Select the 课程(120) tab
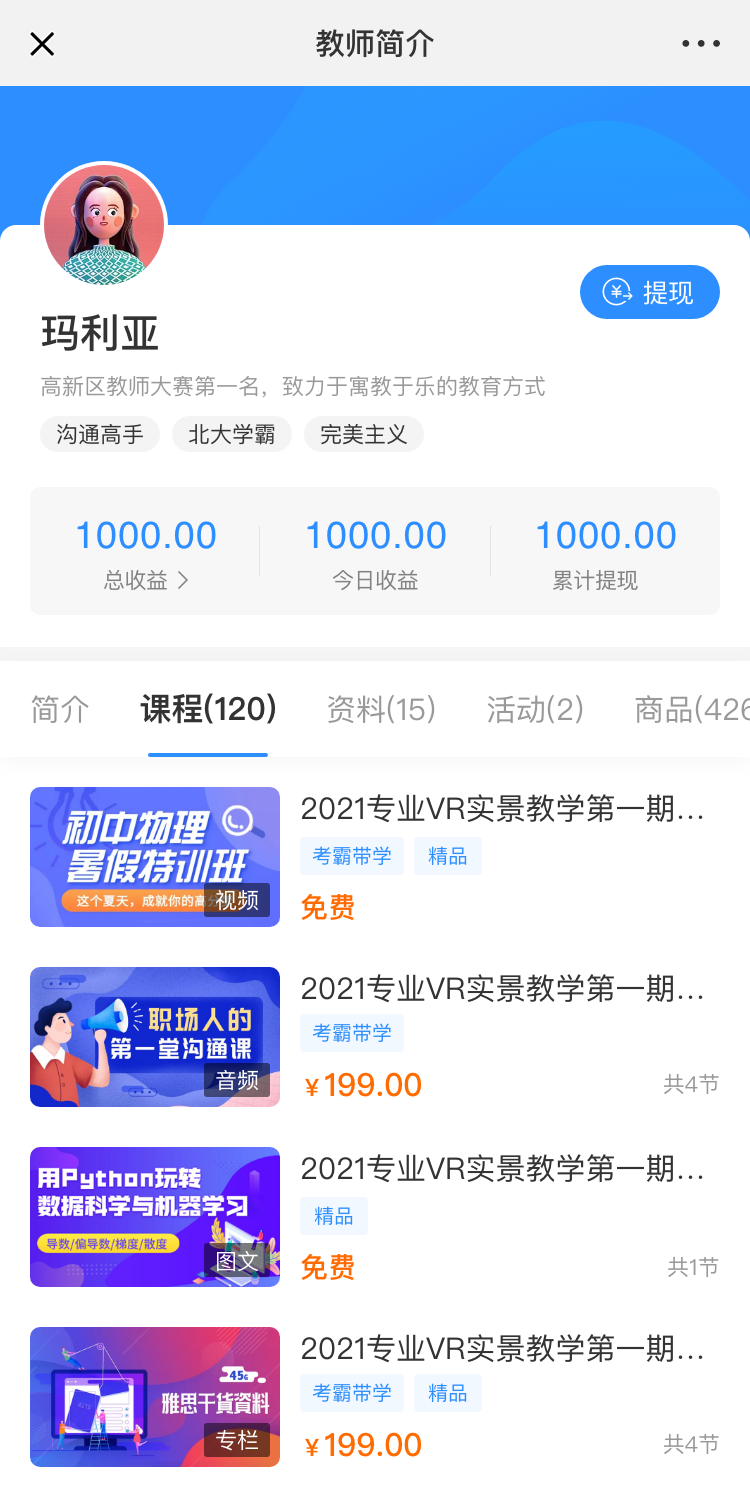750x1509 pixels. (208, 709)
